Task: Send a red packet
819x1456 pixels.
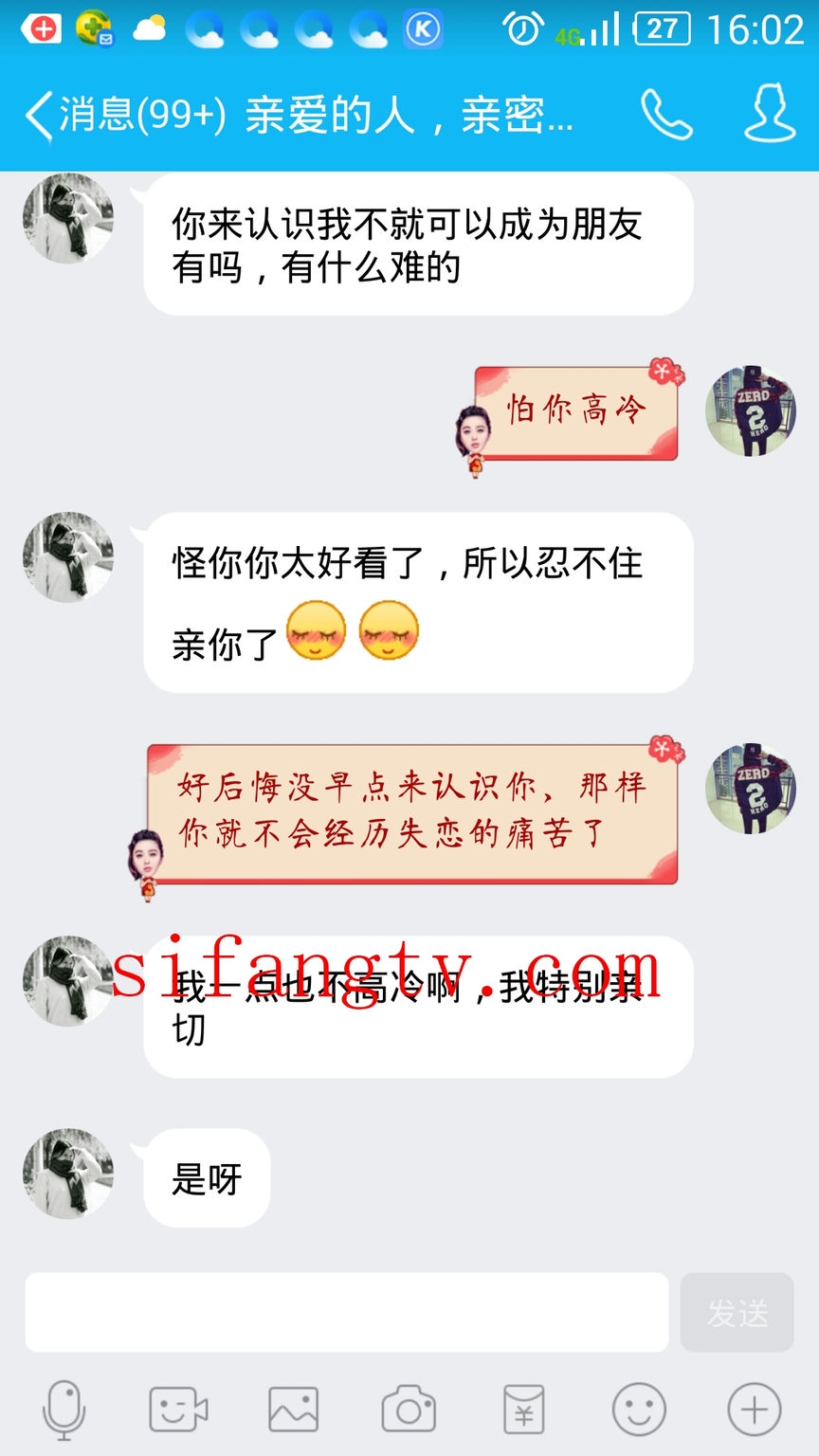Action: 523,1410
